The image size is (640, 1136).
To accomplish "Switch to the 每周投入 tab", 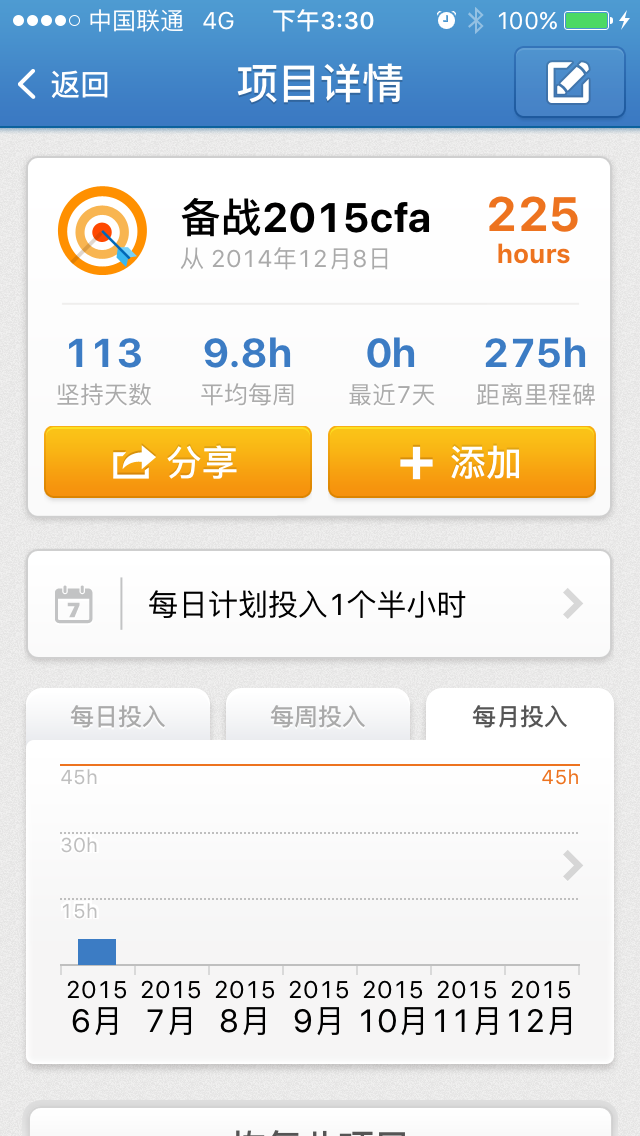I will coord(318,716).
